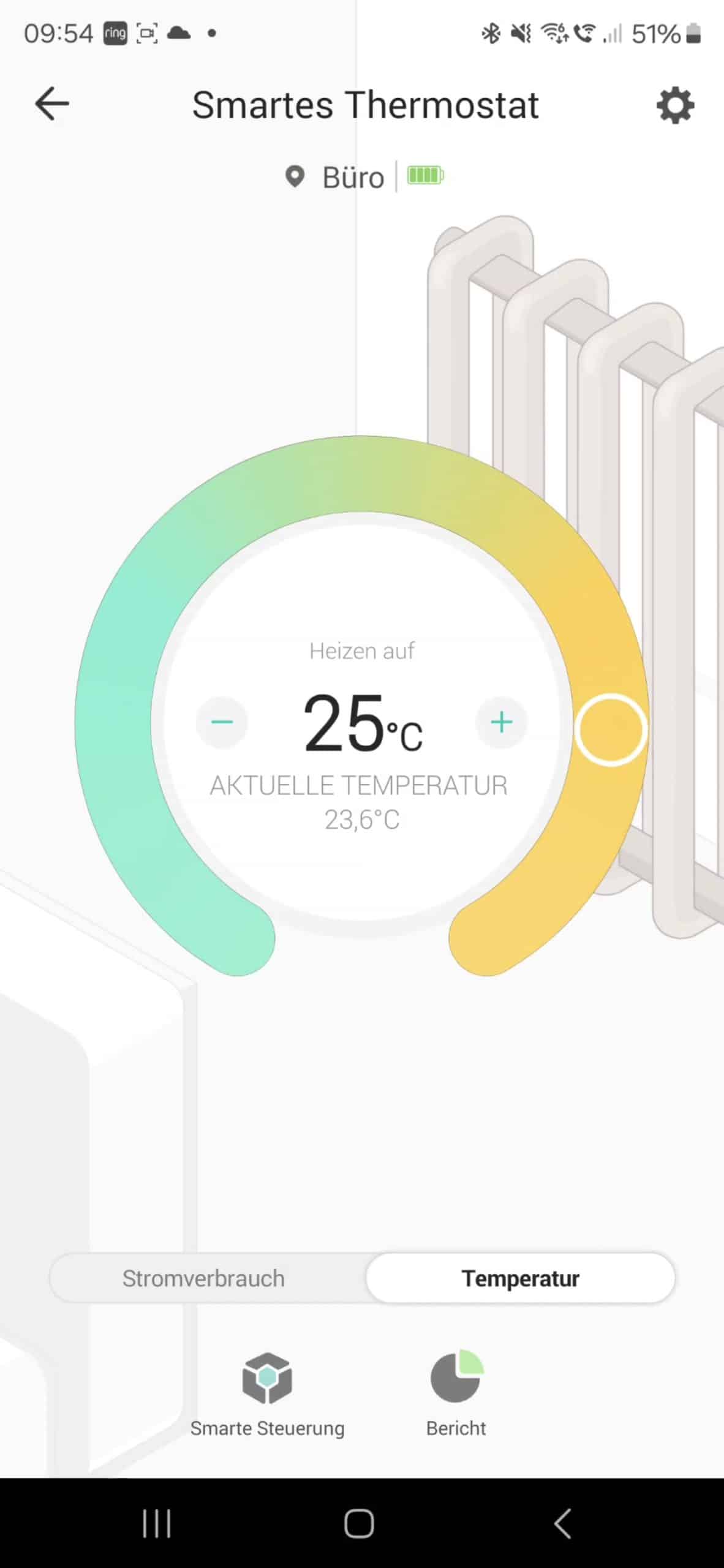The height and width of the screenshot is (1568, 724).
Task: Open the Bericht report
Action: click(456, 1394)
